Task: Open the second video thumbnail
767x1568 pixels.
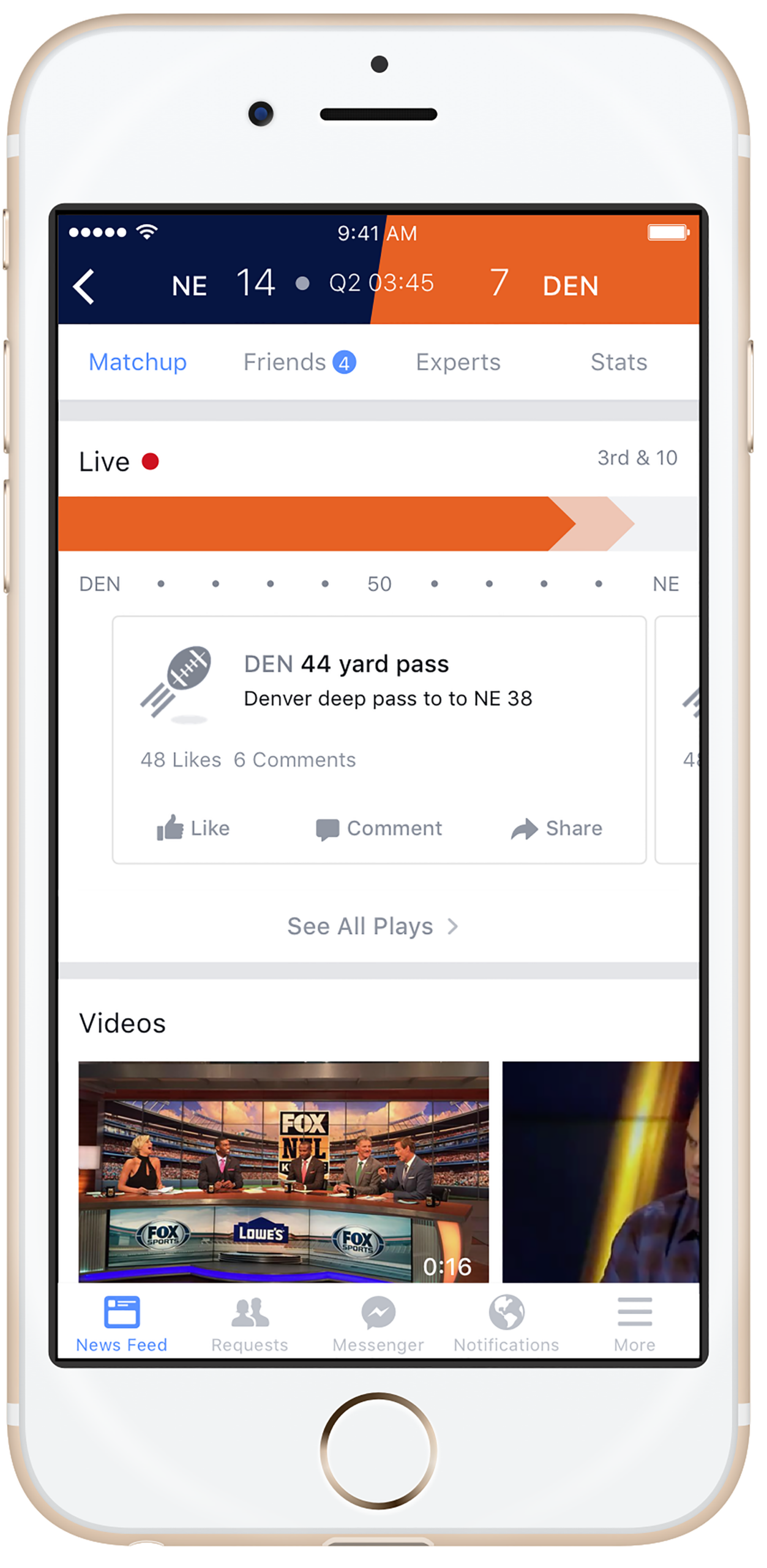Action: click(600, 1171)
